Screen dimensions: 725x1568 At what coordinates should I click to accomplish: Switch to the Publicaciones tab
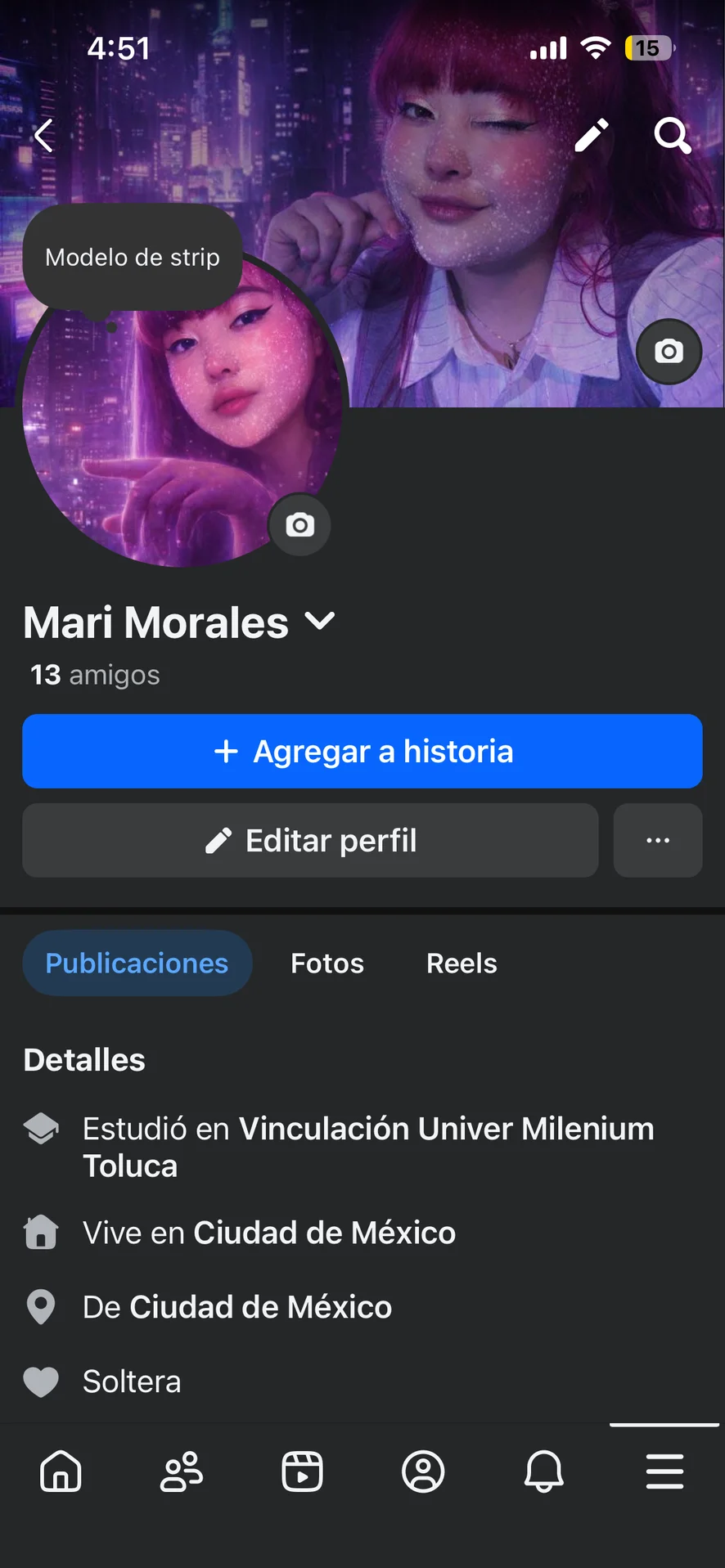click(x=137, y=964)
